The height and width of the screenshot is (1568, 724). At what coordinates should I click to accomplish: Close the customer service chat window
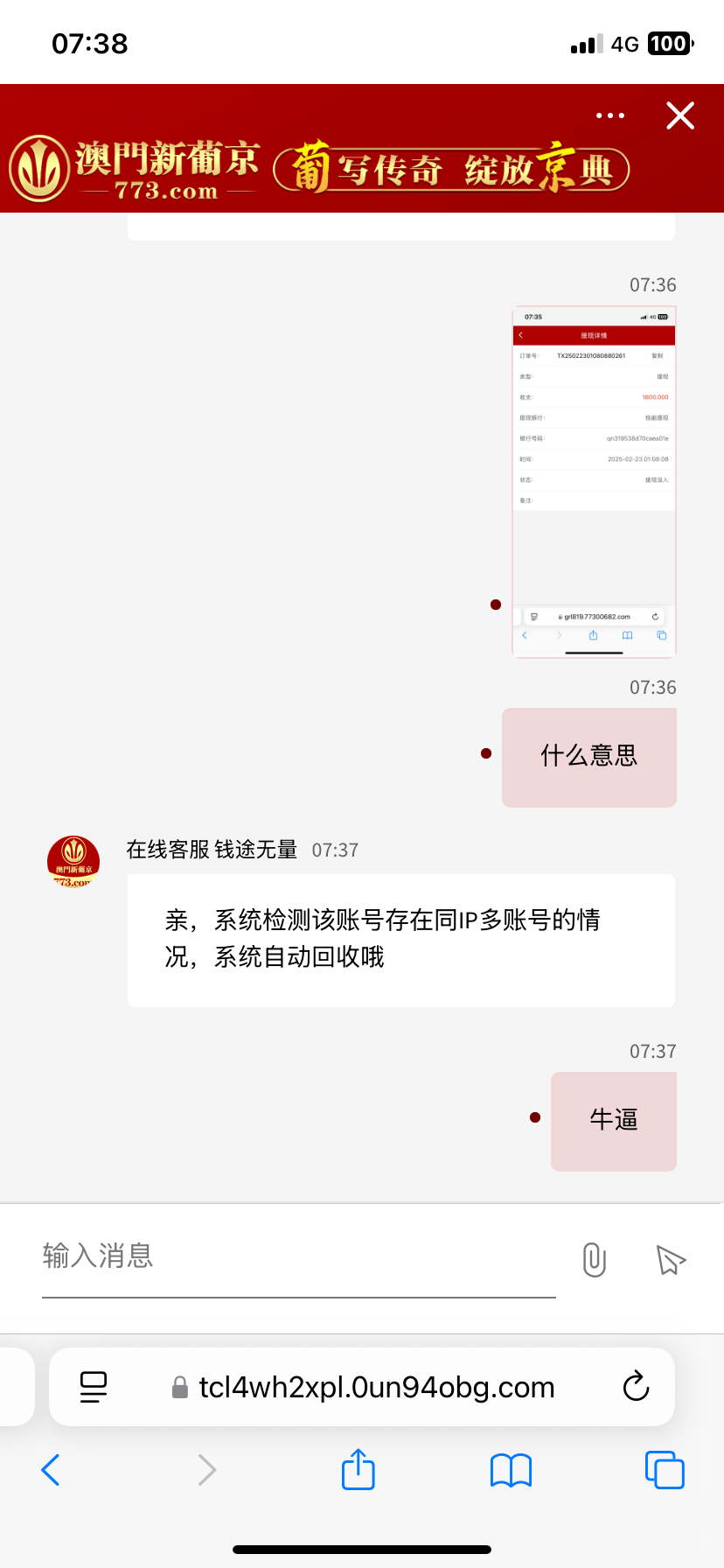[x=679, y=115]
